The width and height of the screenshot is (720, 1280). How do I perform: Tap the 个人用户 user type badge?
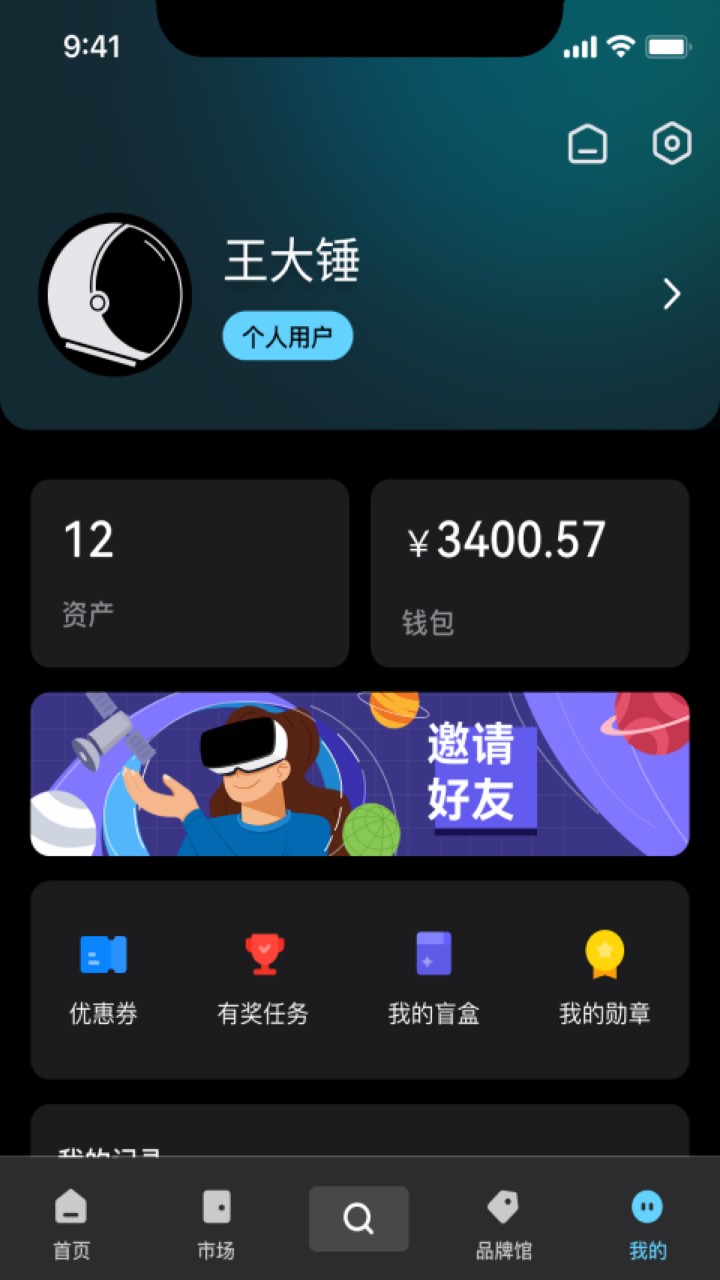(286, 337)
